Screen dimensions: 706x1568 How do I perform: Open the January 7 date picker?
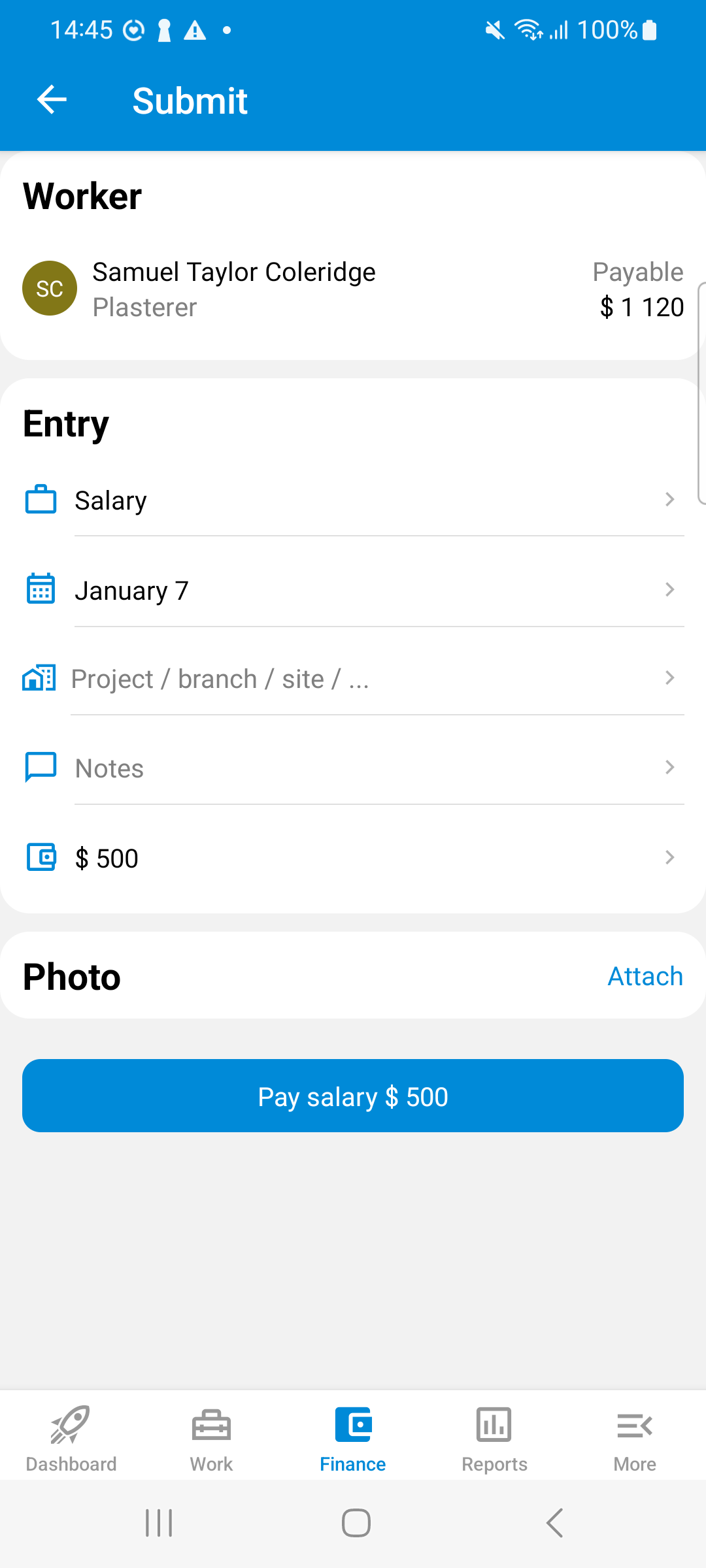353,590
